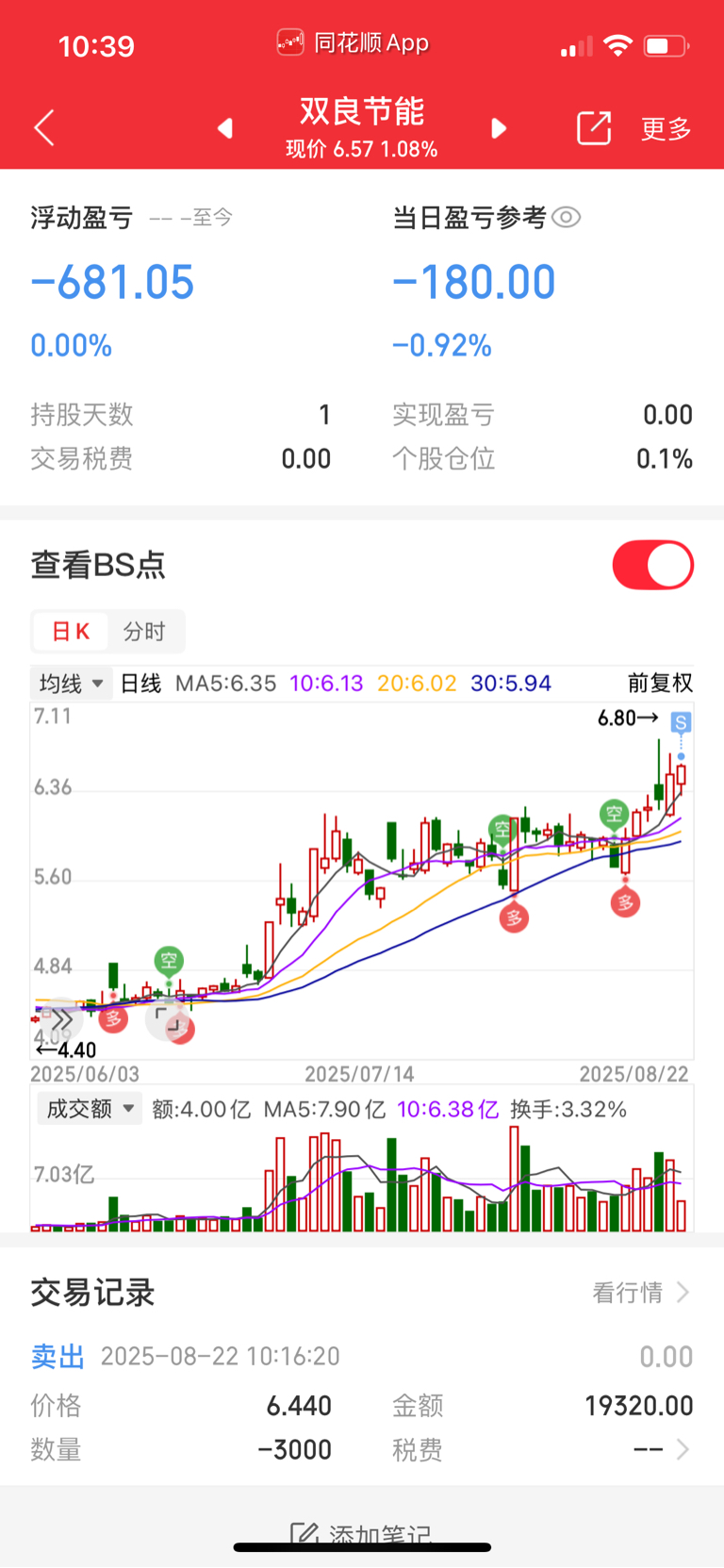Turn off the 查看BS点 switch
Image resolution: width=724 pixels, height=1568 pixels.
pyautogui.click(x=653, y=565)
